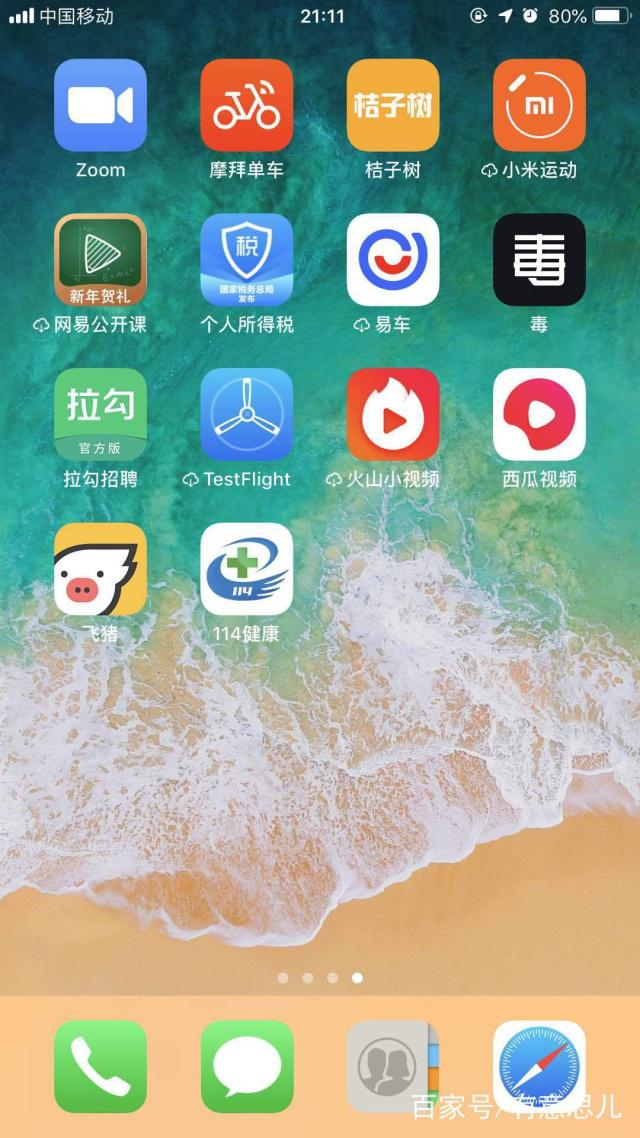Tap the 114健康 app icon
The height and width of the screenshot is (1138, 640).
247,569
